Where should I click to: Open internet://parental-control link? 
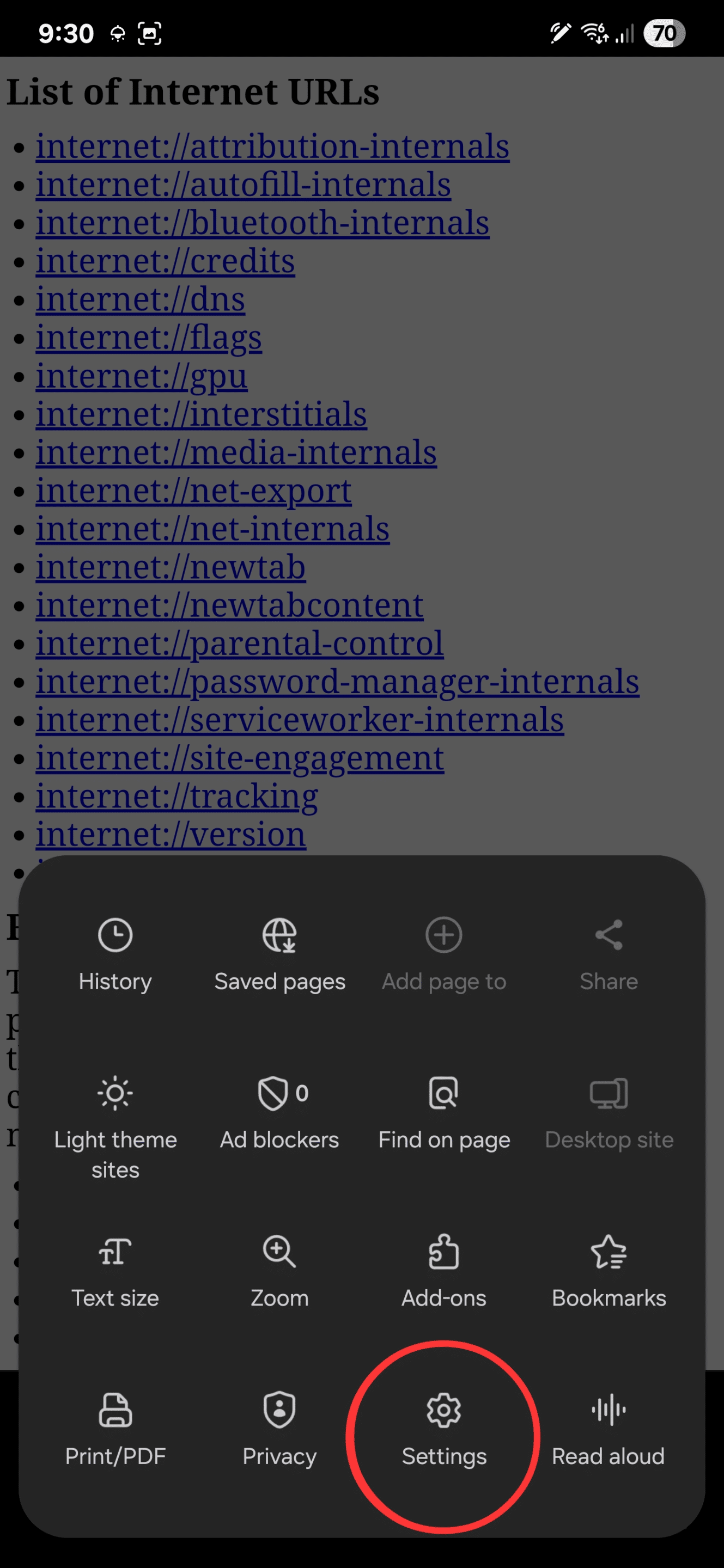(239, 643)
